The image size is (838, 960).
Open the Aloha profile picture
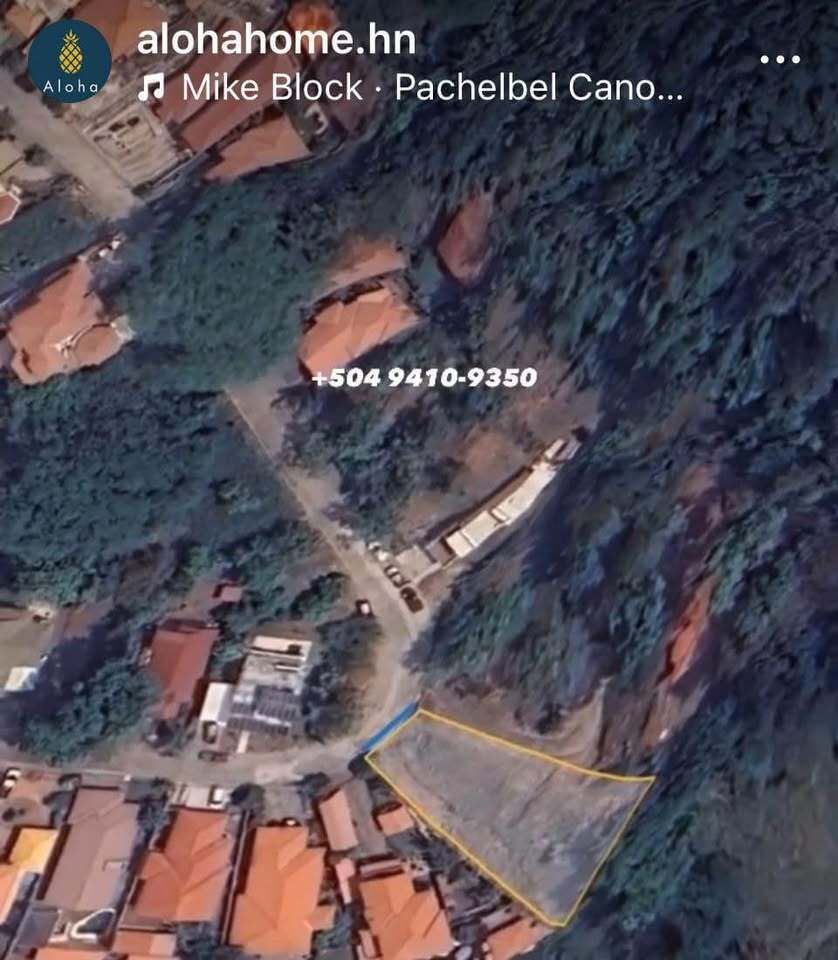(x=69, y=61)
